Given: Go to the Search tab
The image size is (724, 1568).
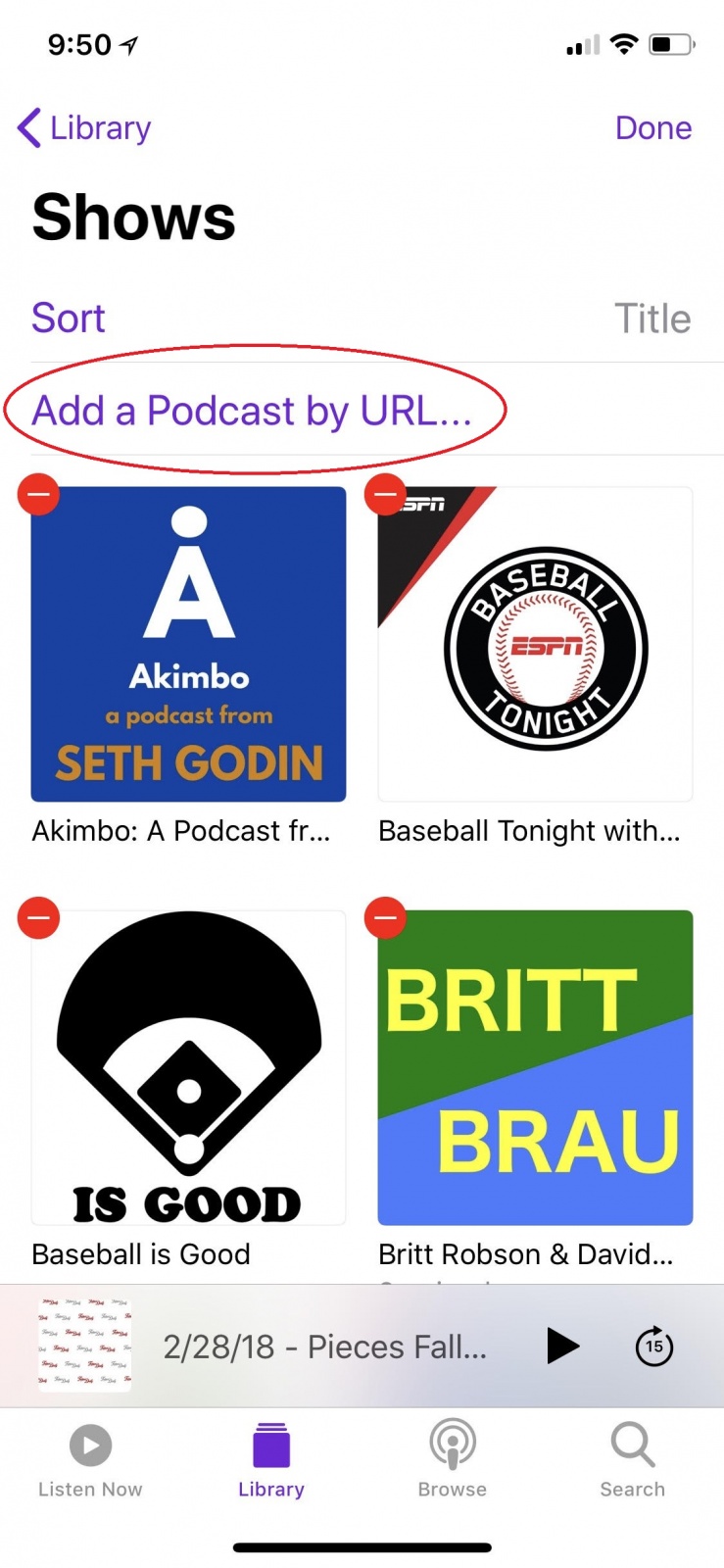Looking at the screenshot, I should [632, 1459].
